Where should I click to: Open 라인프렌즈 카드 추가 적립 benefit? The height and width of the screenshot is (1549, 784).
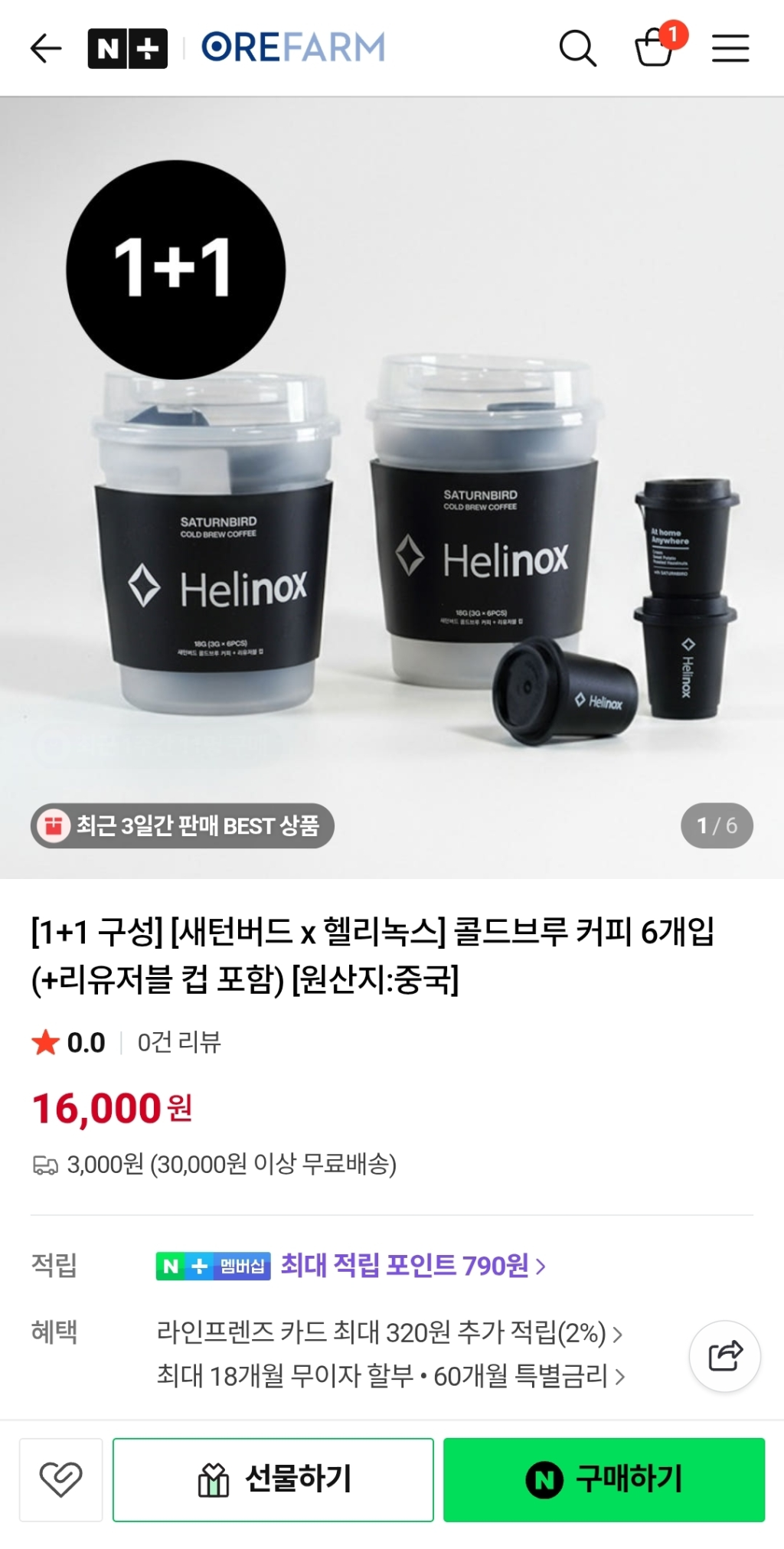[389, 1333]
